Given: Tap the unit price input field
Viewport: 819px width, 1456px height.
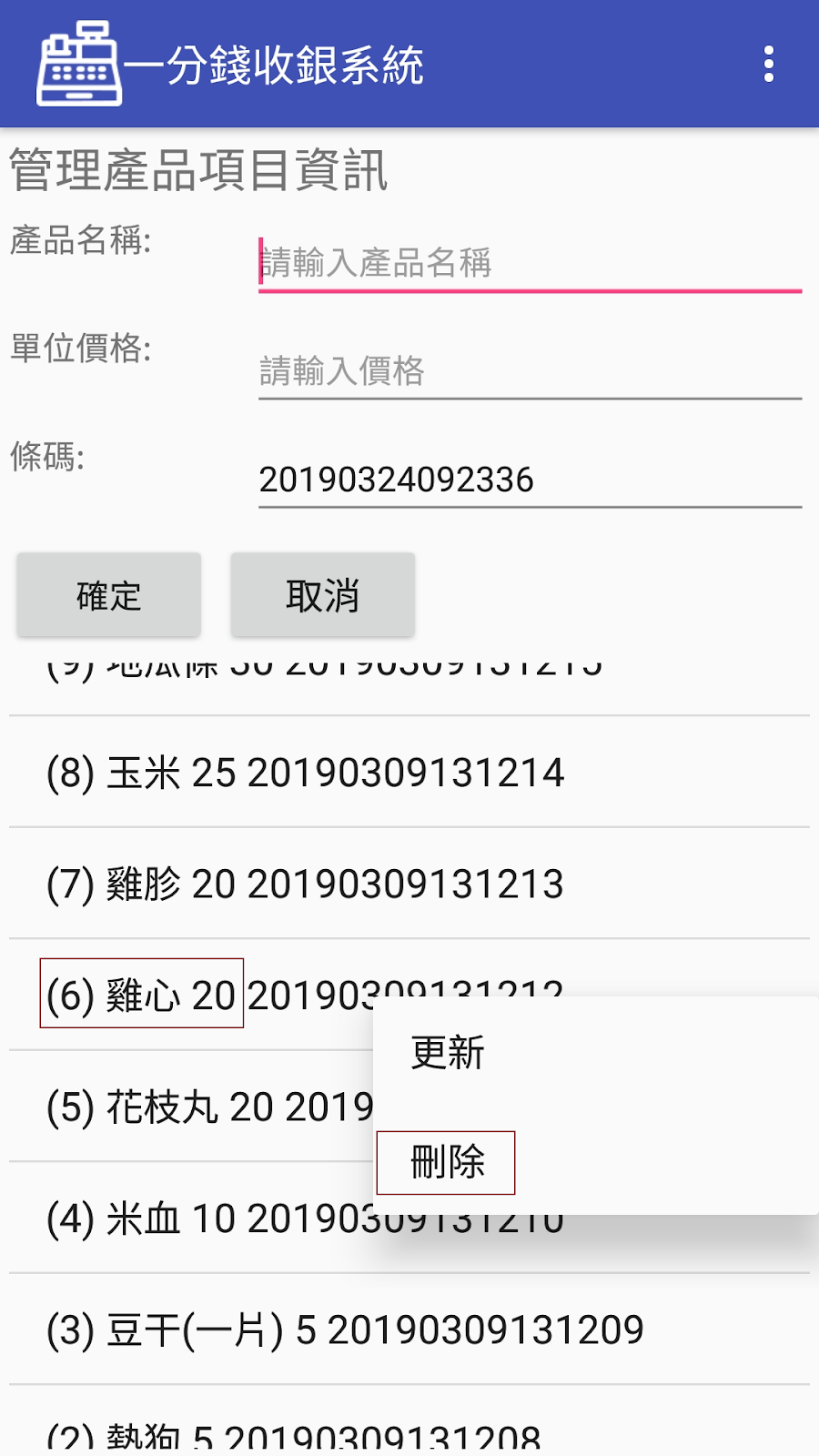Looking at the screenshot, I should 530,371.
